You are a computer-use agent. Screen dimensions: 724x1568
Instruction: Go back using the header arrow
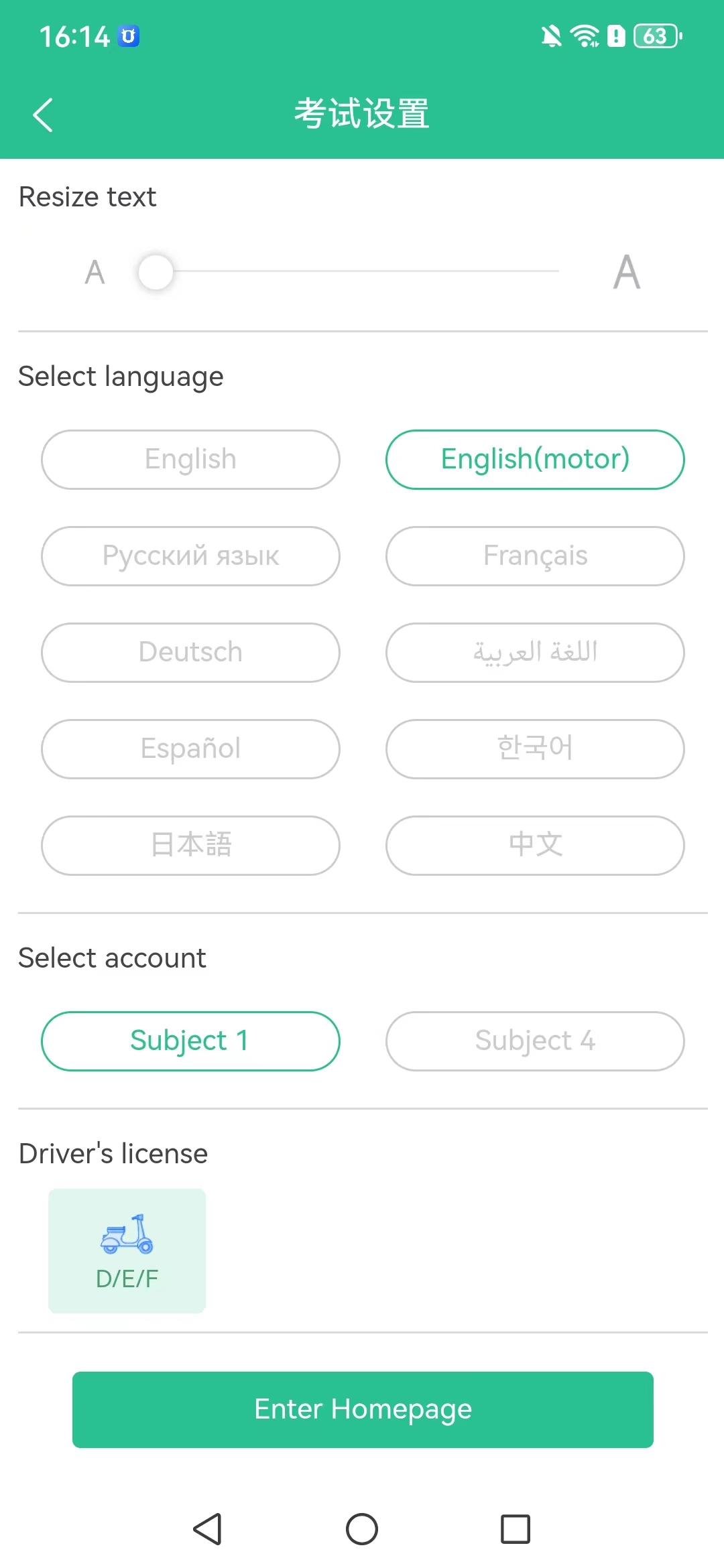click(43, 115)
